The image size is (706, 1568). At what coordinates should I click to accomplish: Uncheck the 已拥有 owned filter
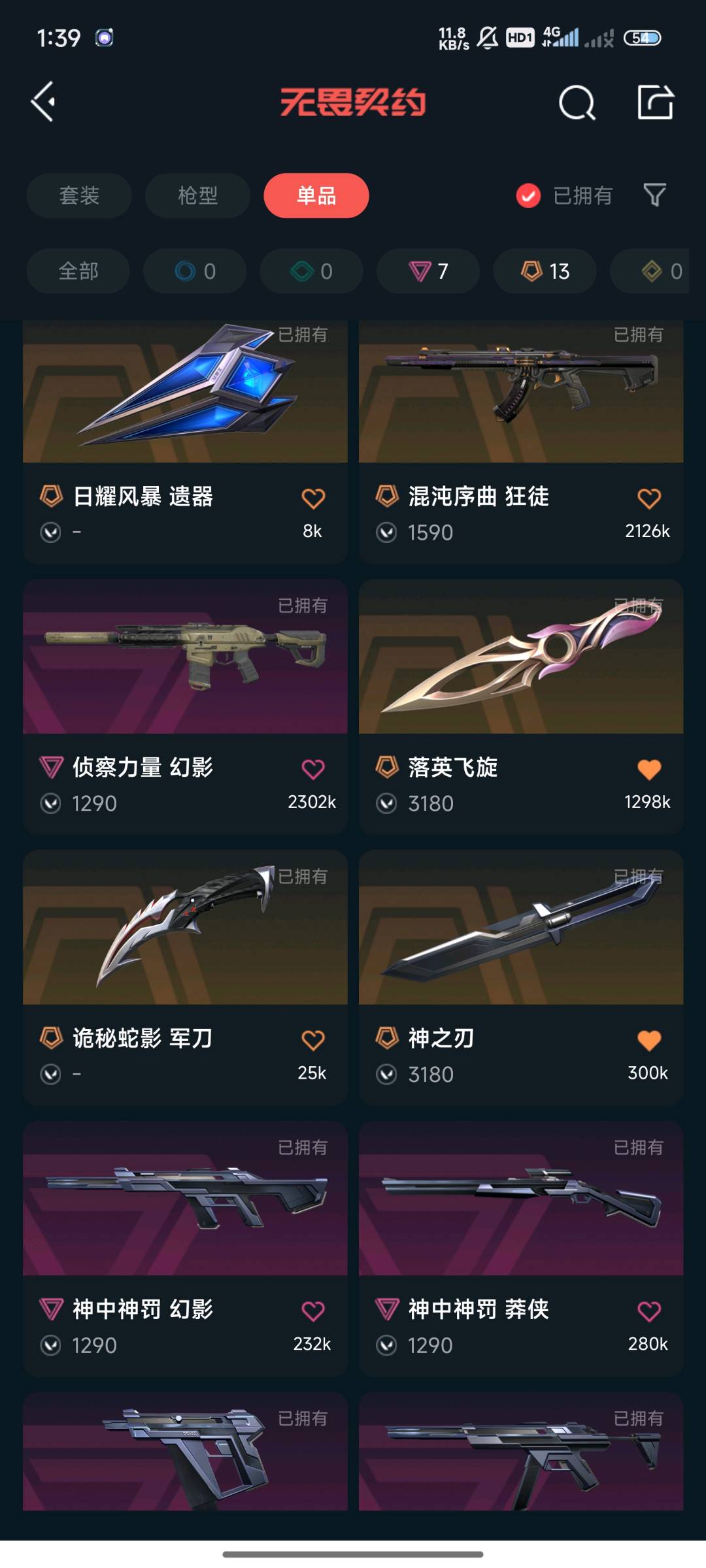[x=528, y=195]
